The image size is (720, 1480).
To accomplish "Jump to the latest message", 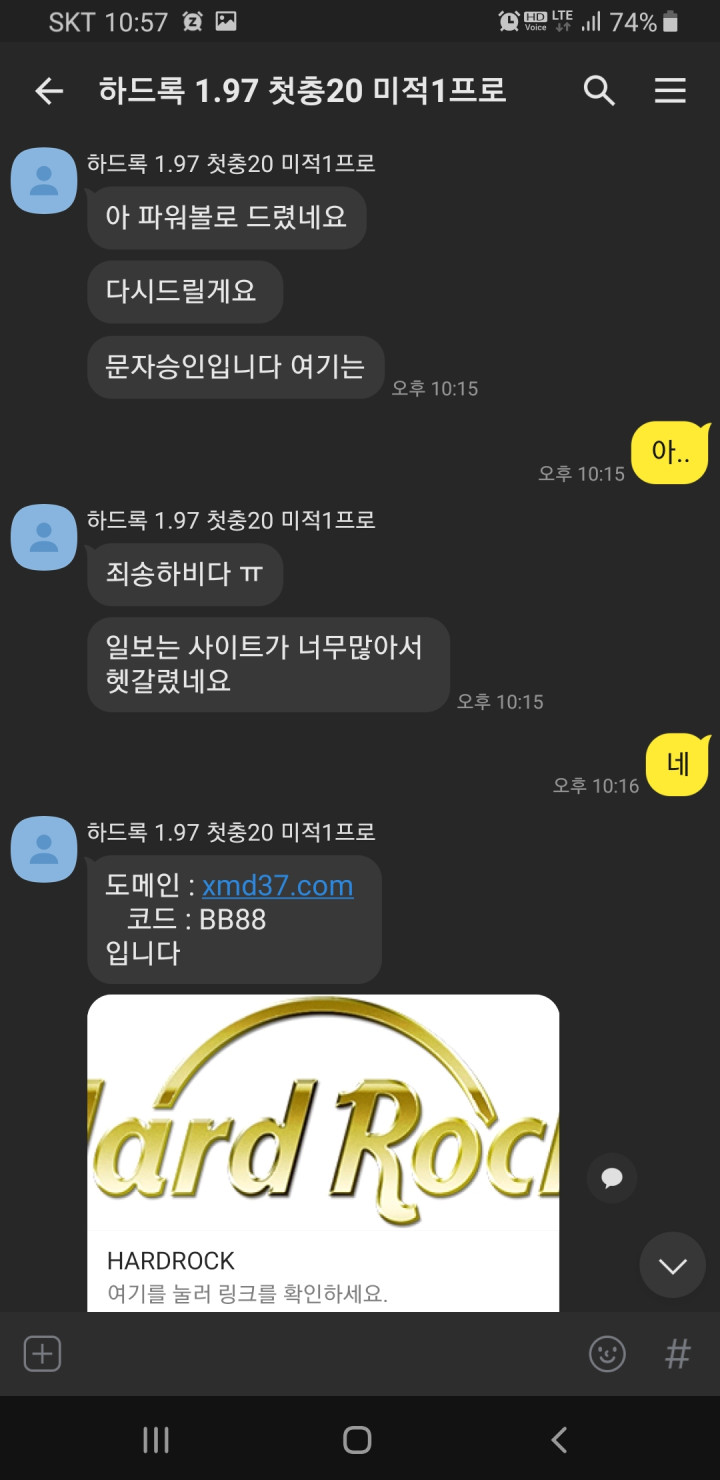I will coord(672,1265).
